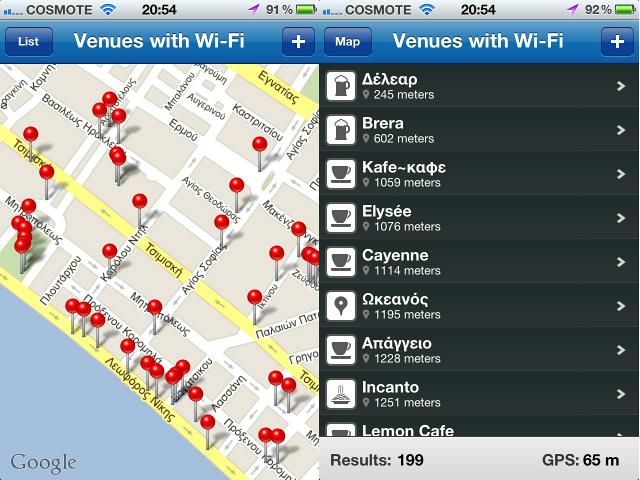
Task: Add a venue from the map screen
Action: 297,42
